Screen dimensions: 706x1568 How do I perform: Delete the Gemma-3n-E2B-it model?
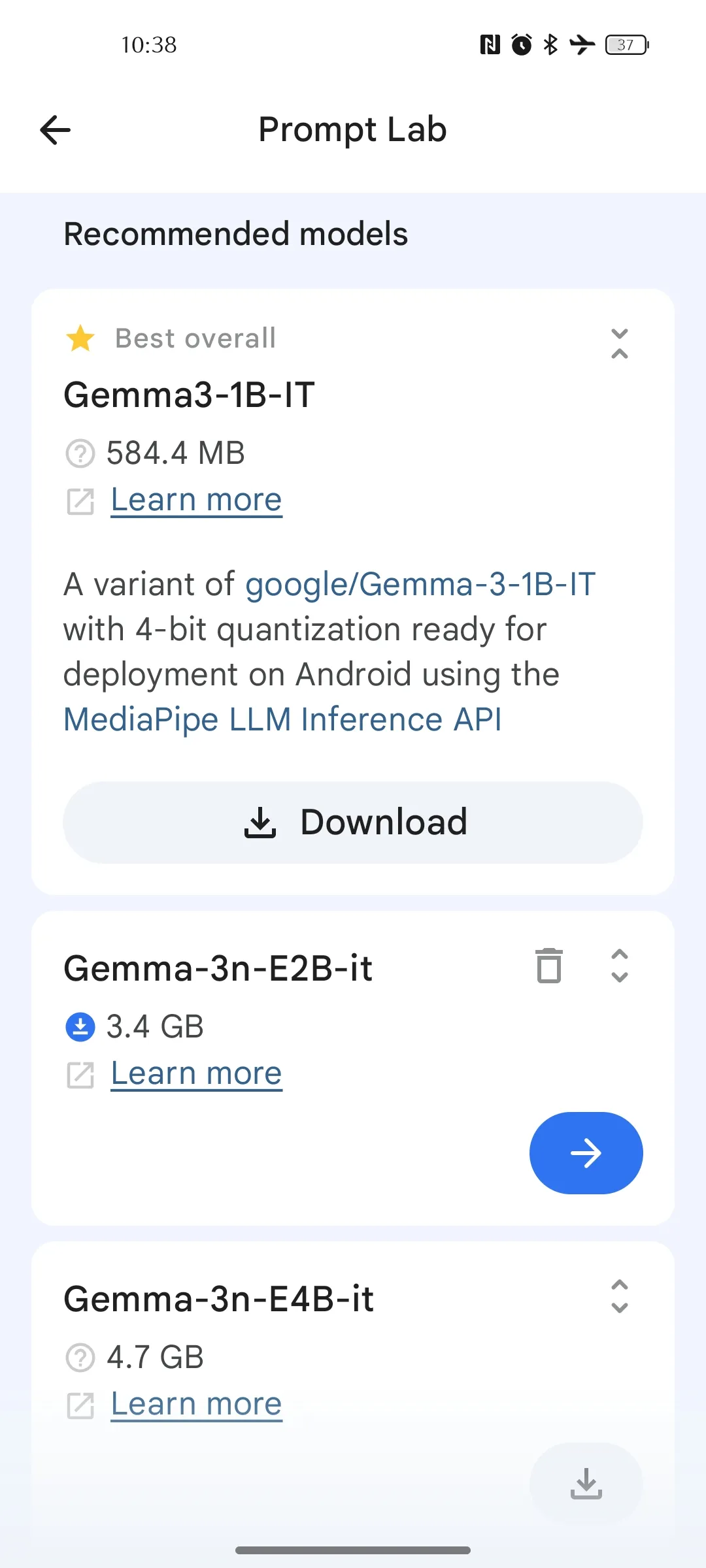(x=549, y=966)
